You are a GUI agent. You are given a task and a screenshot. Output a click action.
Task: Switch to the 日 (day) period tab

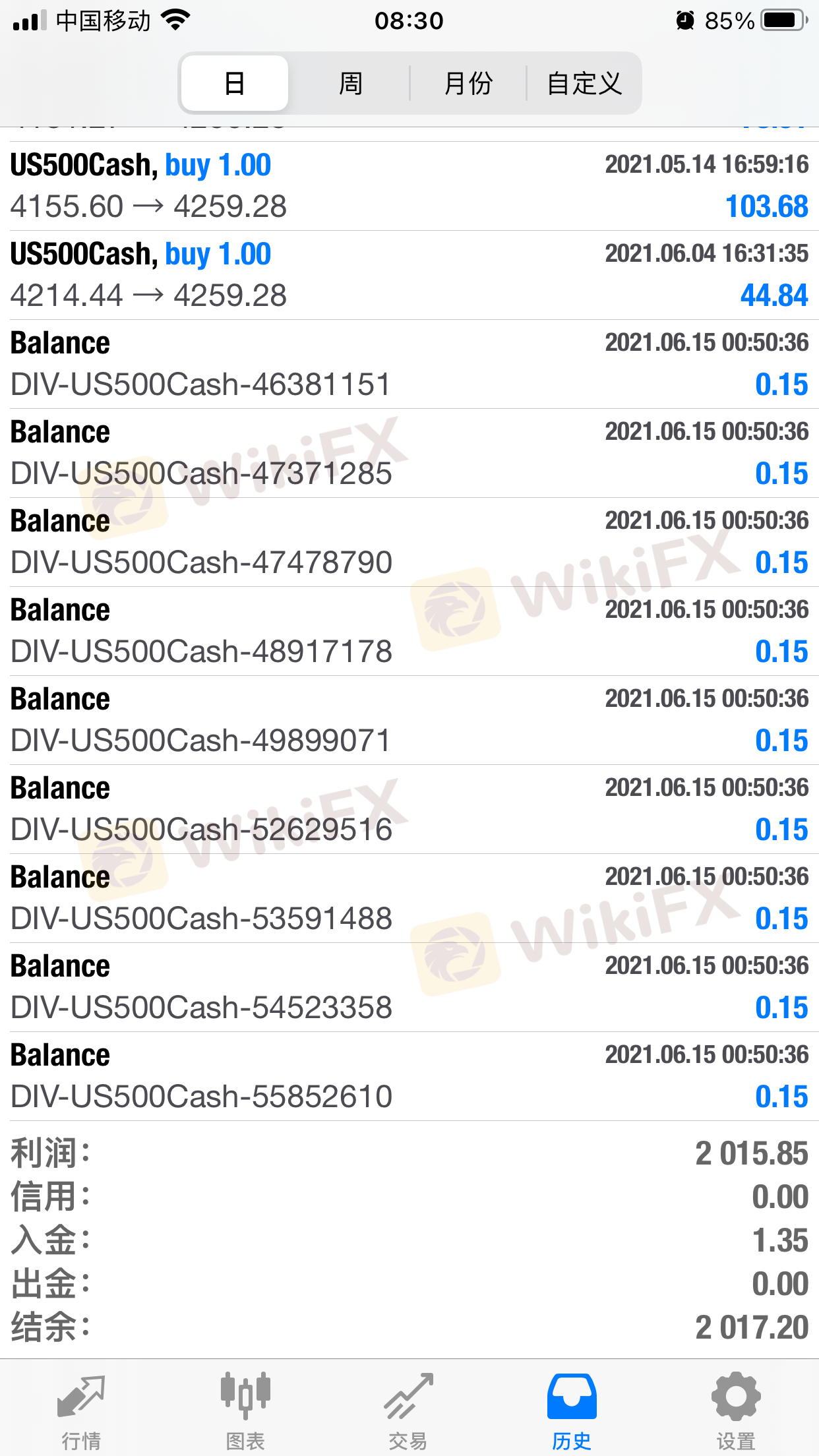click(x=234, y=84)
